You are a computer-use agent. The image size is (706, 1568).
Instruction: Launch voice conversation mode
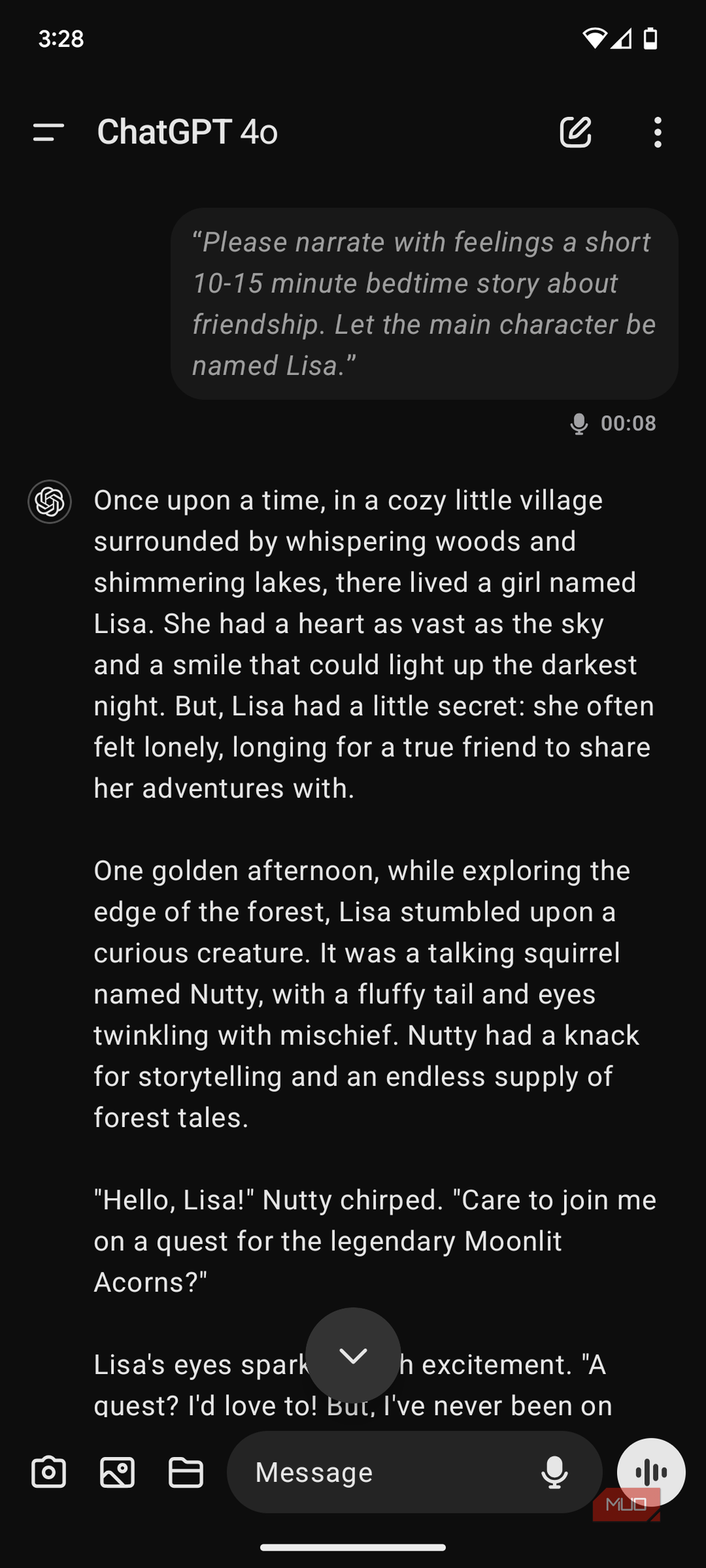(651, 1472)
